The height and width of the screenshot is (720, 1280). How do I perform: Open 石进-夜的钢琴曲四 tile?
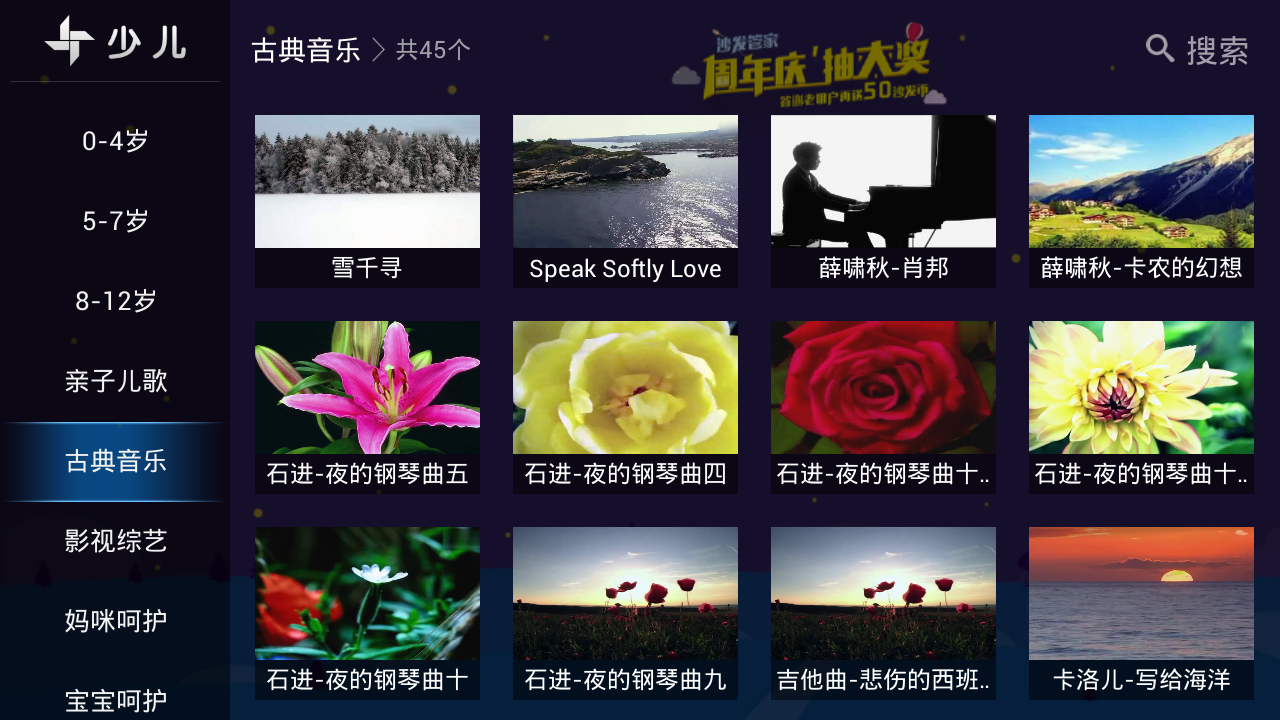625,406
